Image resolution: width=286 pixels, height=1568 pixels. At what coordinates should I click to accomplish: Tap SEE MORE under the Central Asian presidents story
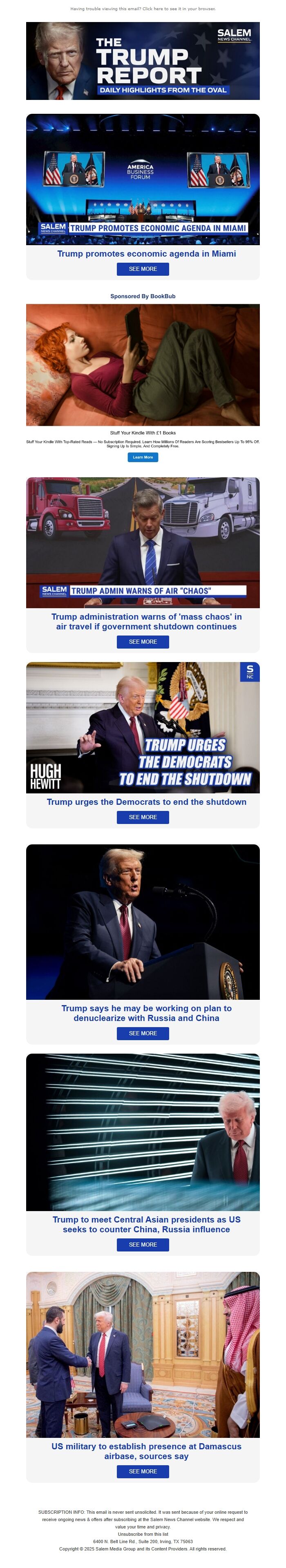tap(143, 1244)
